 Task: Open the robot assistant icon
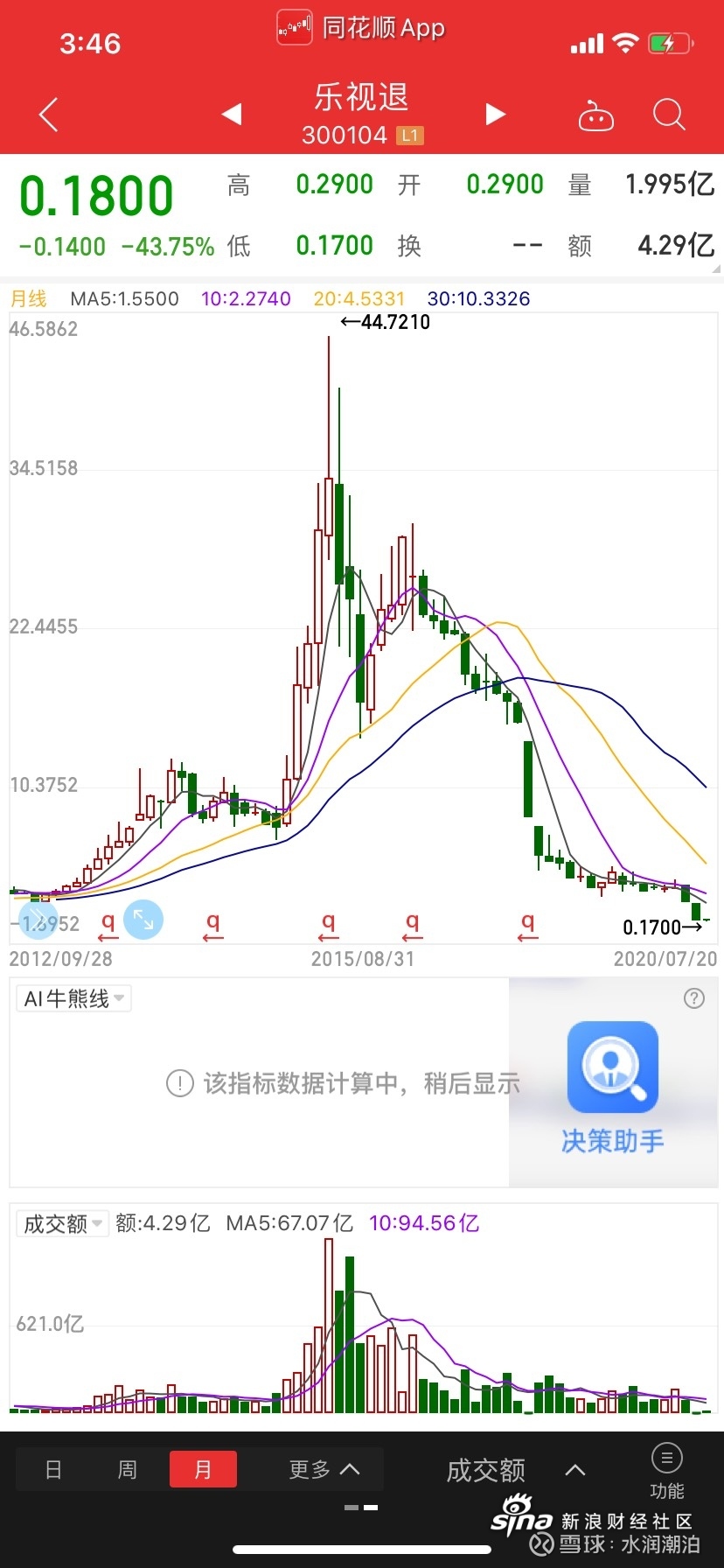click(x=596, y=115)
